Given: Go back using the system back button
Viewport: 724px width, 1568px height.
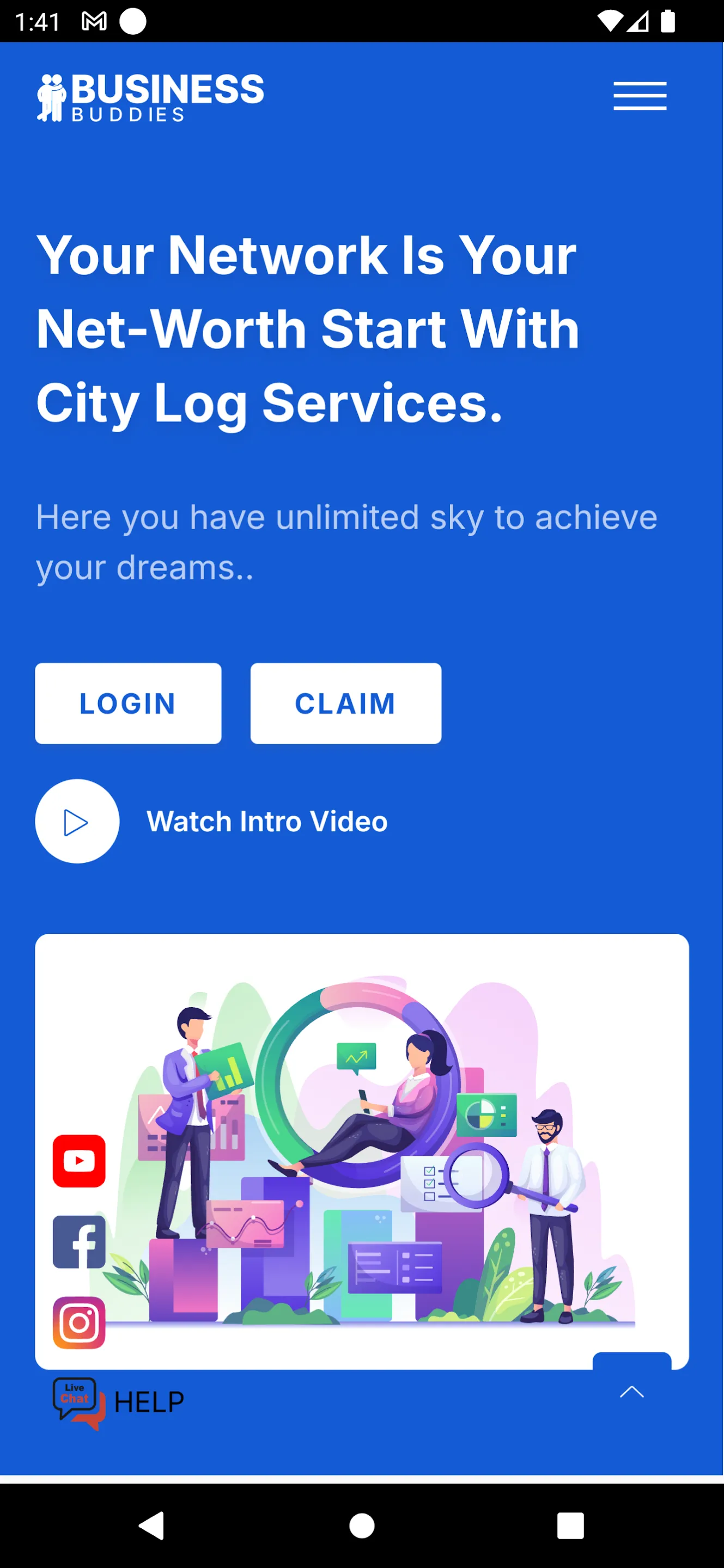Looking at the screenshot, I should coord(151,1526).
